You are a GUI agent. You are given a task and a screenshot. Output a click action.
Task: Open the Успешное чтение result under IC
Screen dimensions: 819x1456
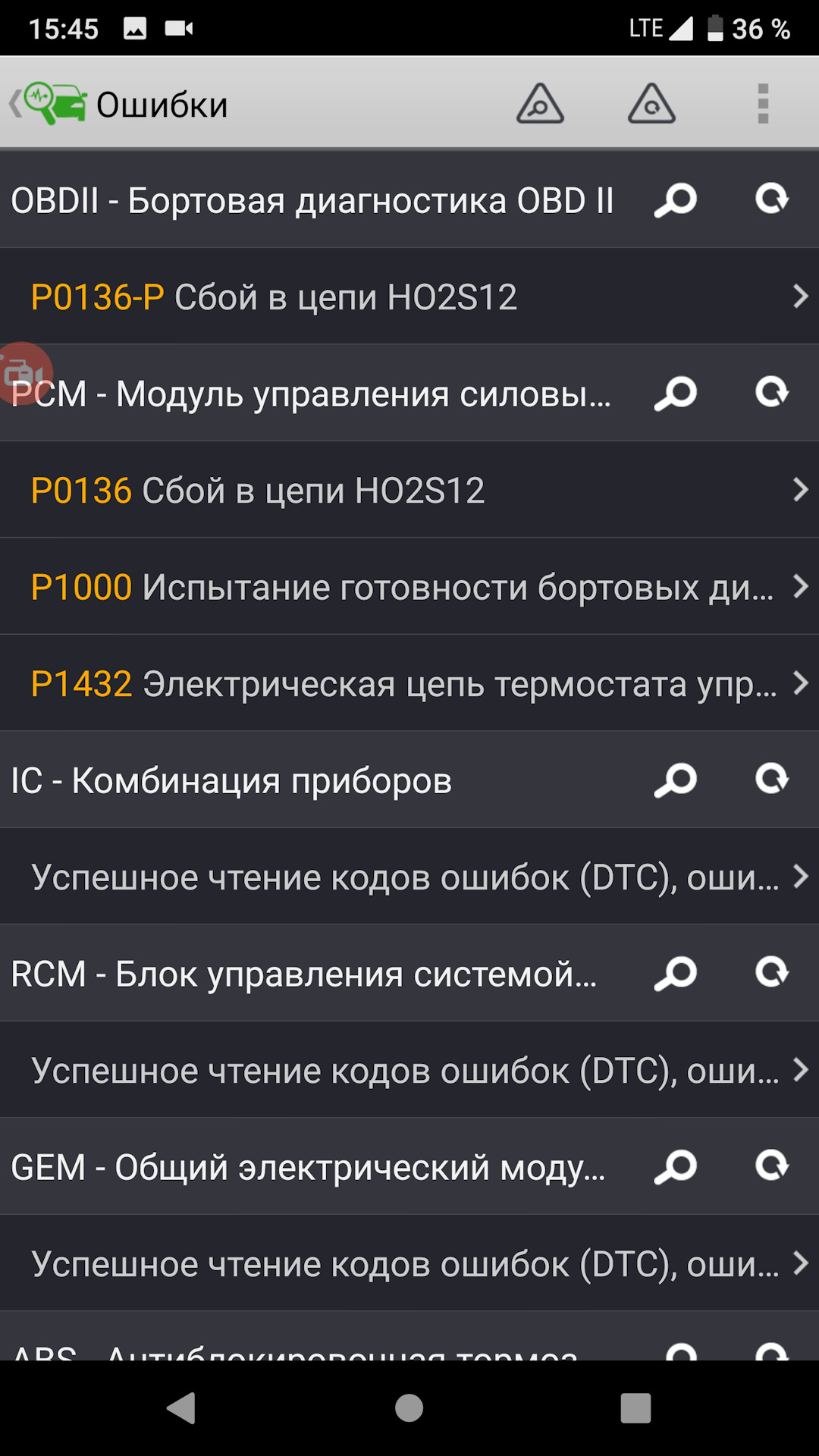409,877
